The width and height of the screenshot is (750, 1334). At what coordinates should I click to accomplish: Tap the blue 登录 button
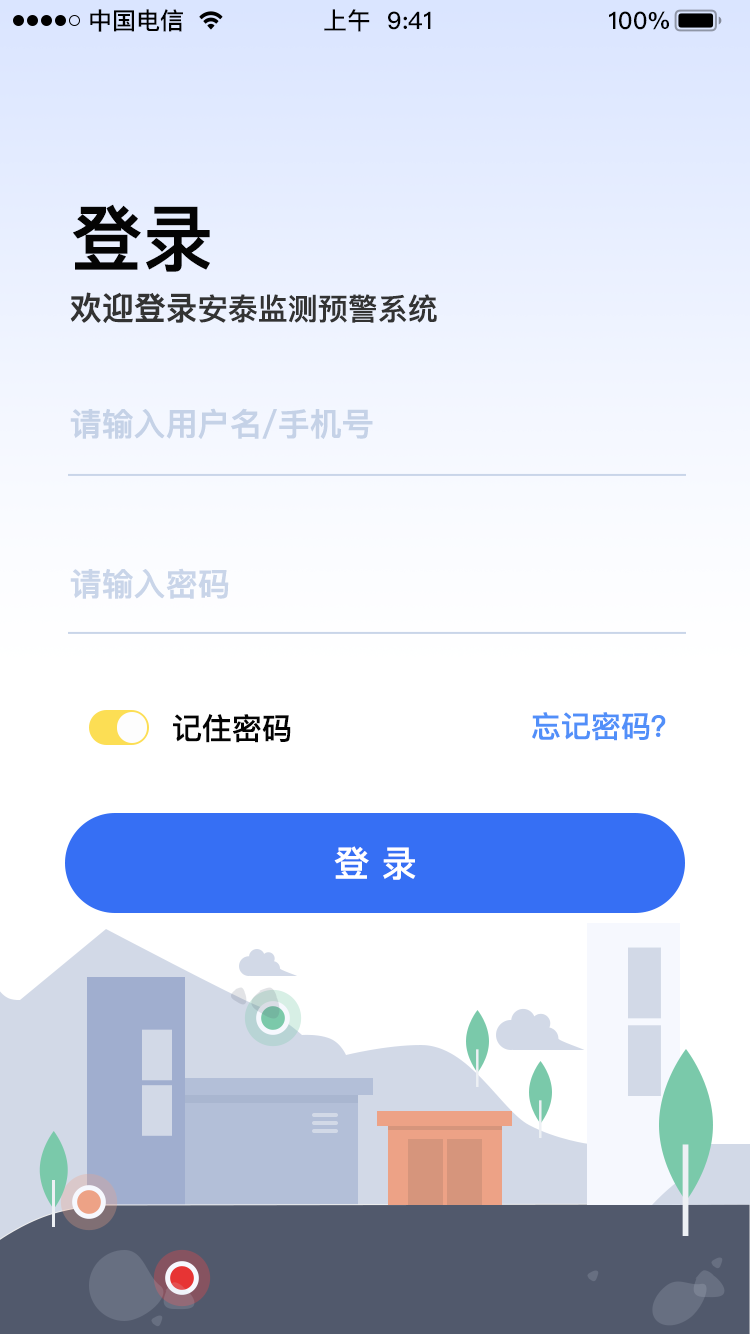[375, 863]
